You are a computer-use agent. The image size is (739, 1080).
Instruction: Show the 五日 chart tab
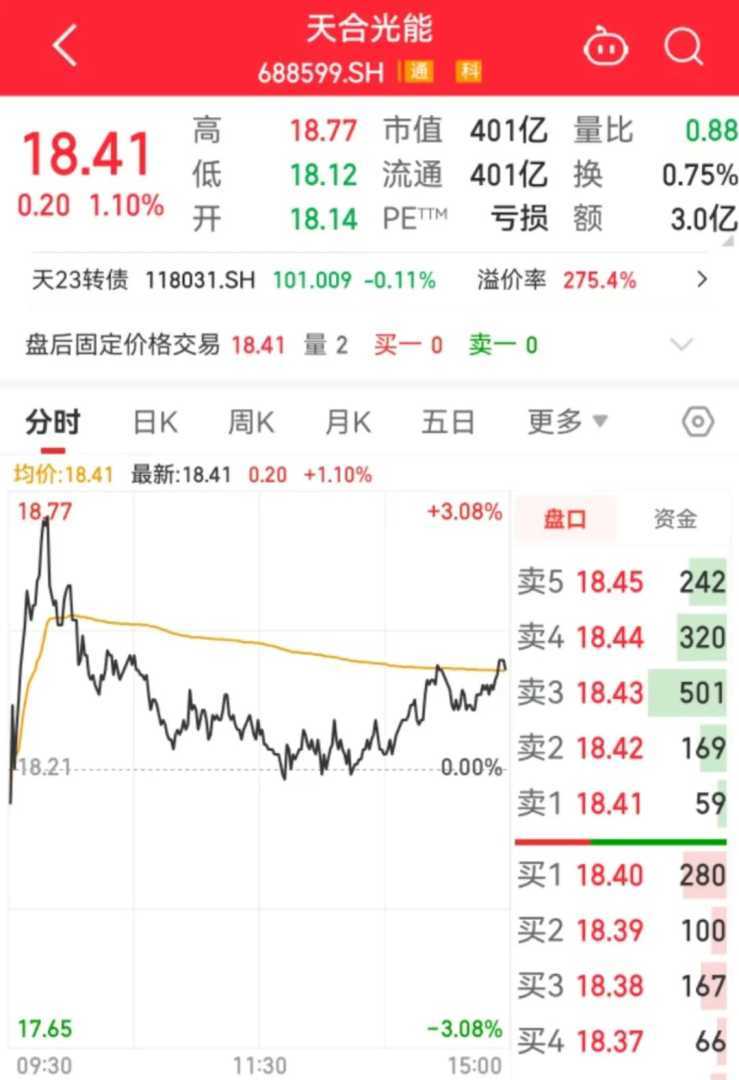tap(447, 422)
